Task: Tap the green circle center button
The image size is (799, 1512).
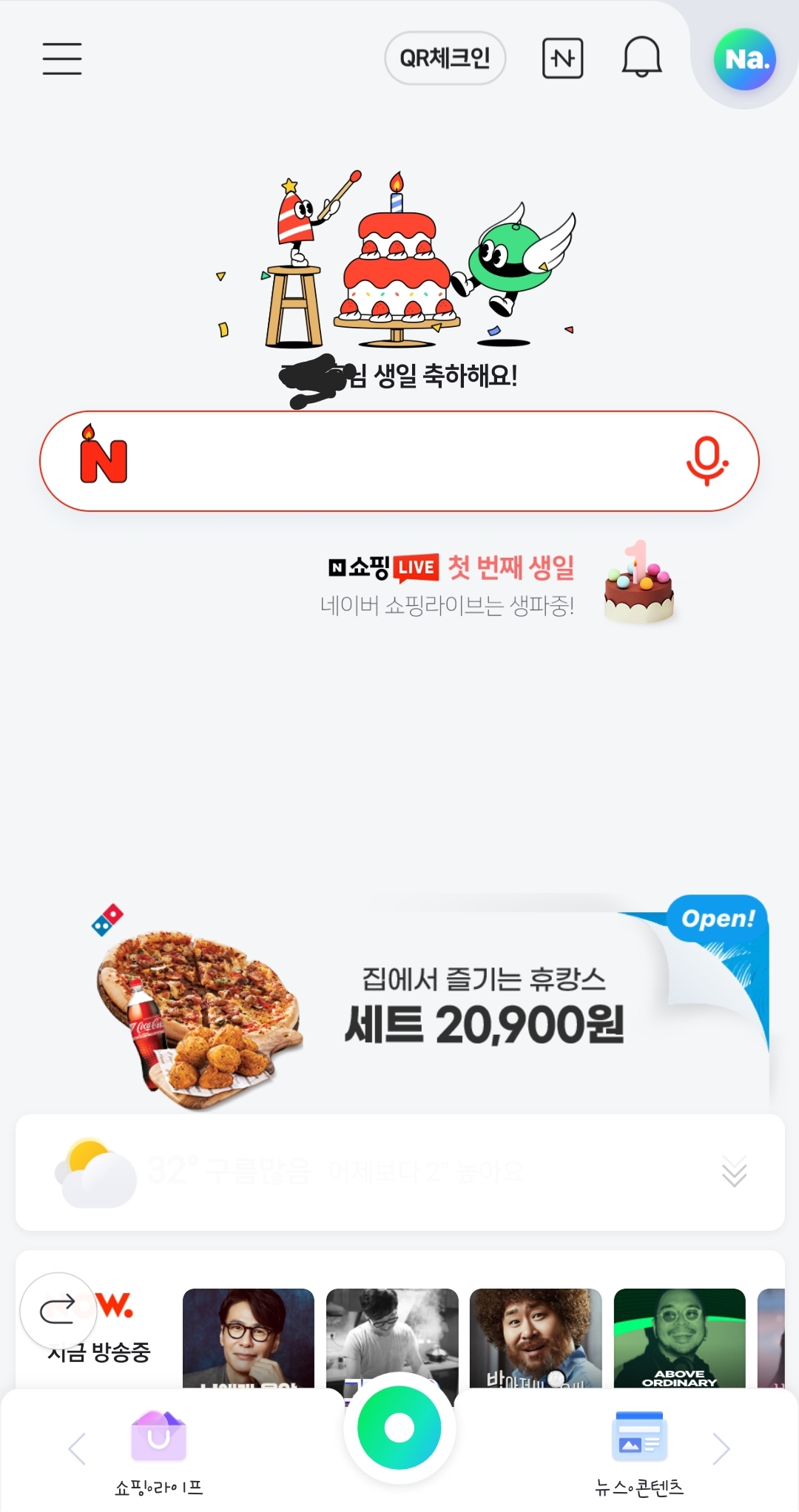Action: click(399, 1428)
